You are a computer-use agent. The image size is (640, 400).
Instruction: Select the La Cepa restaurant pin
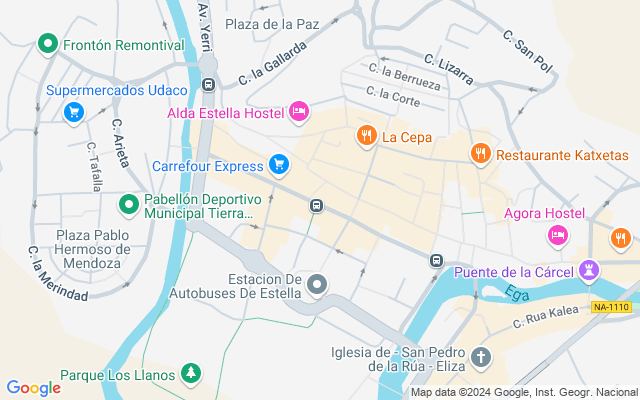pyautogui.click(x=367, y=136)
